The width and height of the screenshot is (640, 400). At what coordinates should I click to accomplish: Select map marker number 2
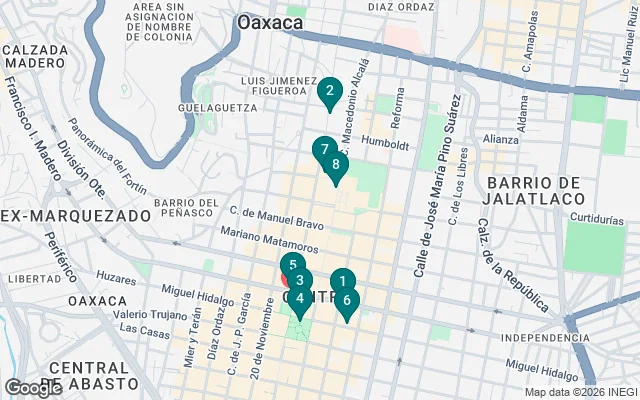[327, 93]
